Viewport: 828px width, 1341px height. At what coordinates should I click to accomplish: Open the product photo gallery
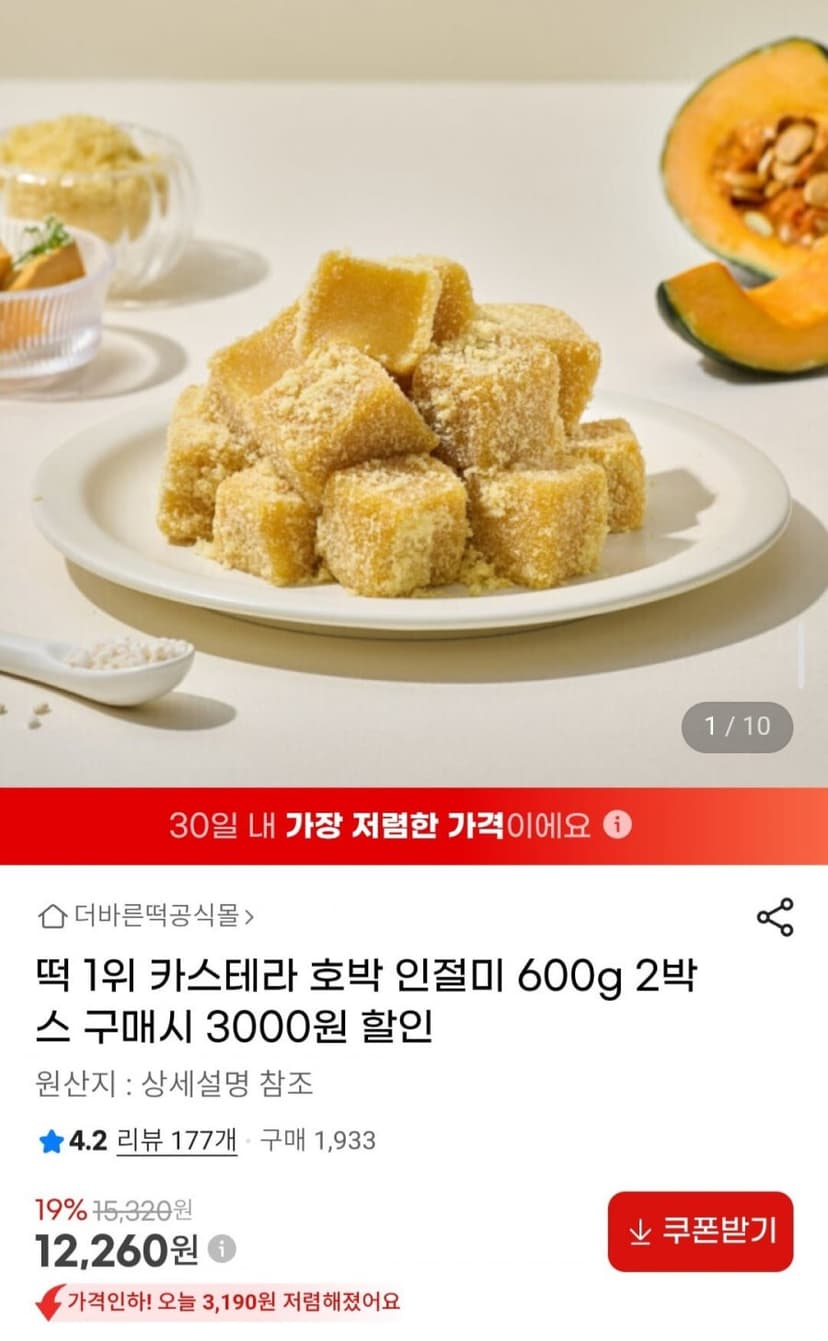pos(414,393)
